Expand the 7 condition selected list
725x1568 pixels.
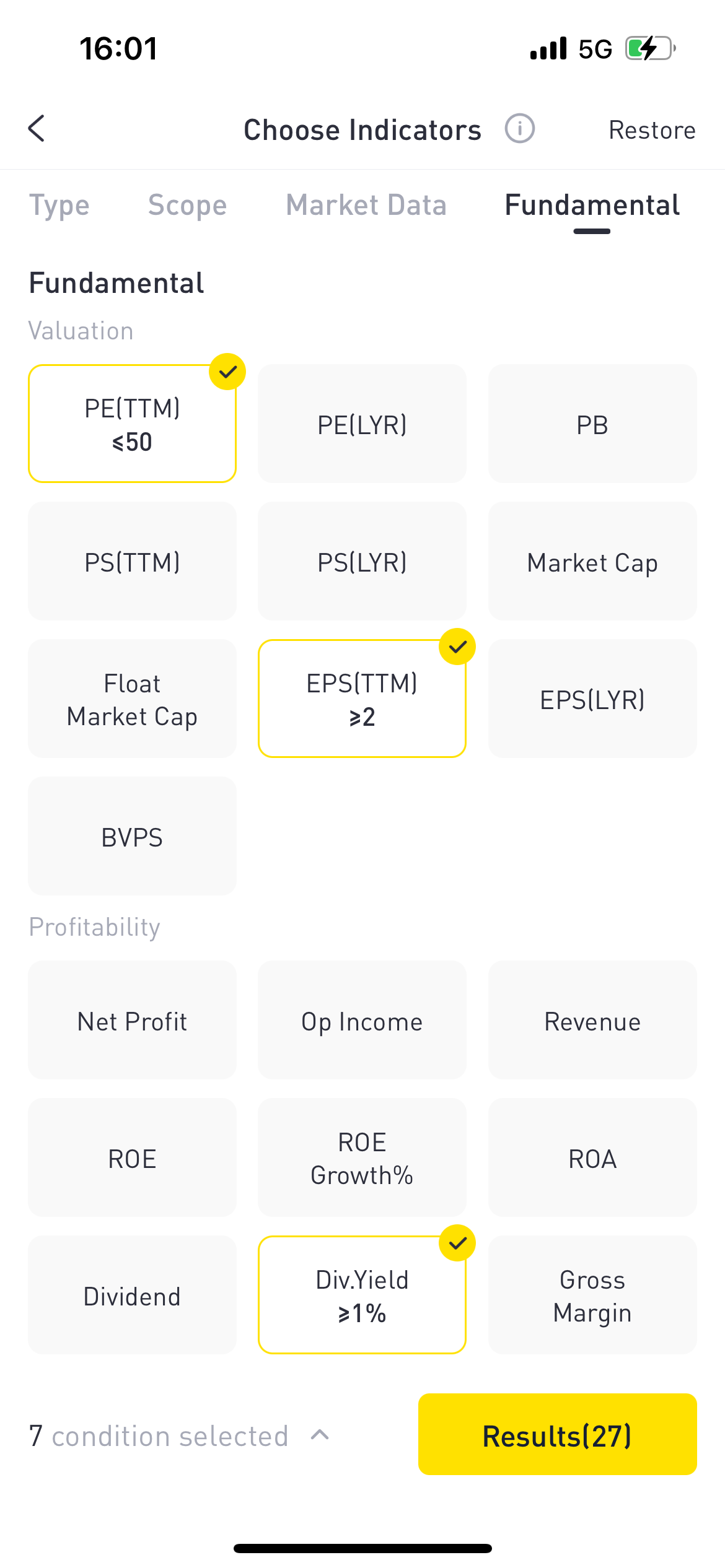(180, 1435)
